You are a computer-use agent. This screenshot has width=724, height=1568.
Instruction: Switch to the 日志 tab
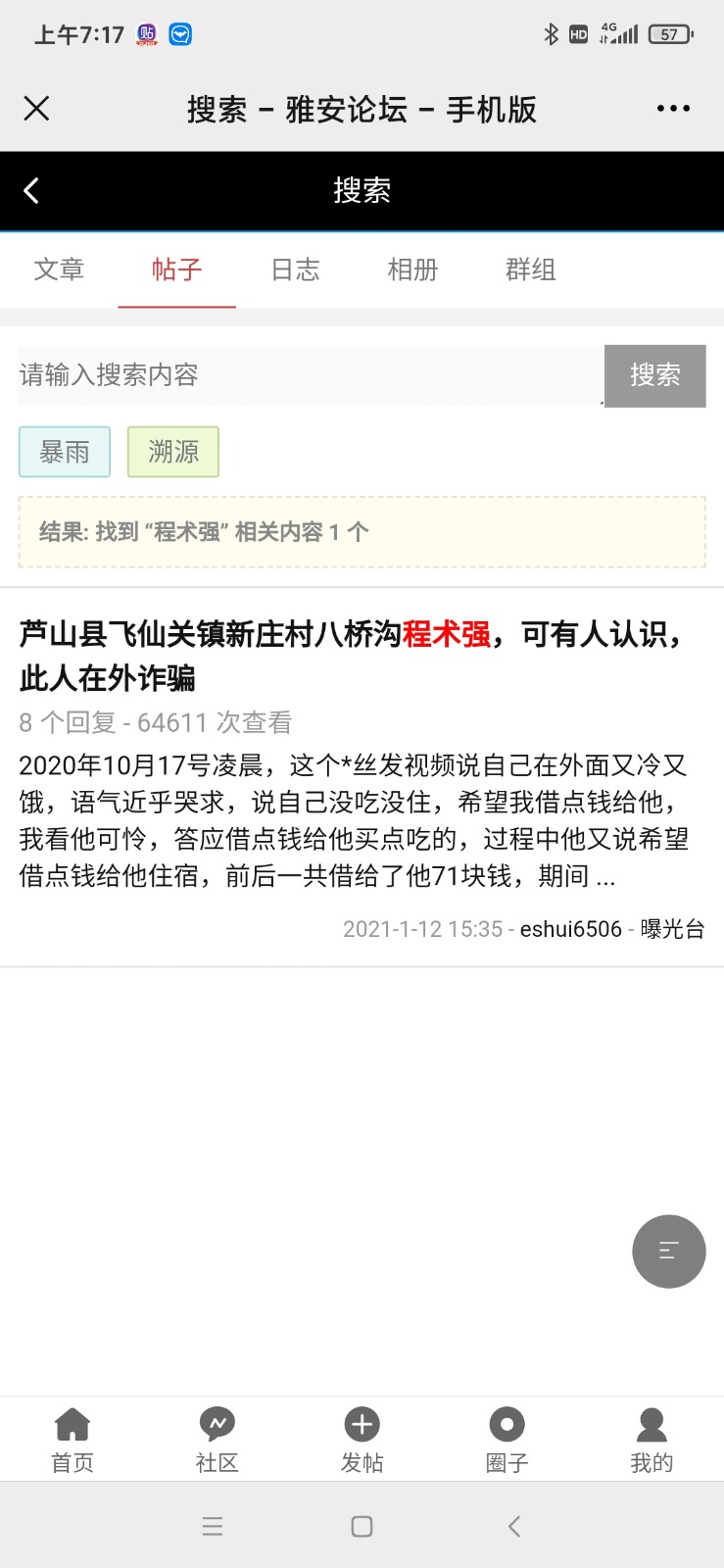coord(295,269)
